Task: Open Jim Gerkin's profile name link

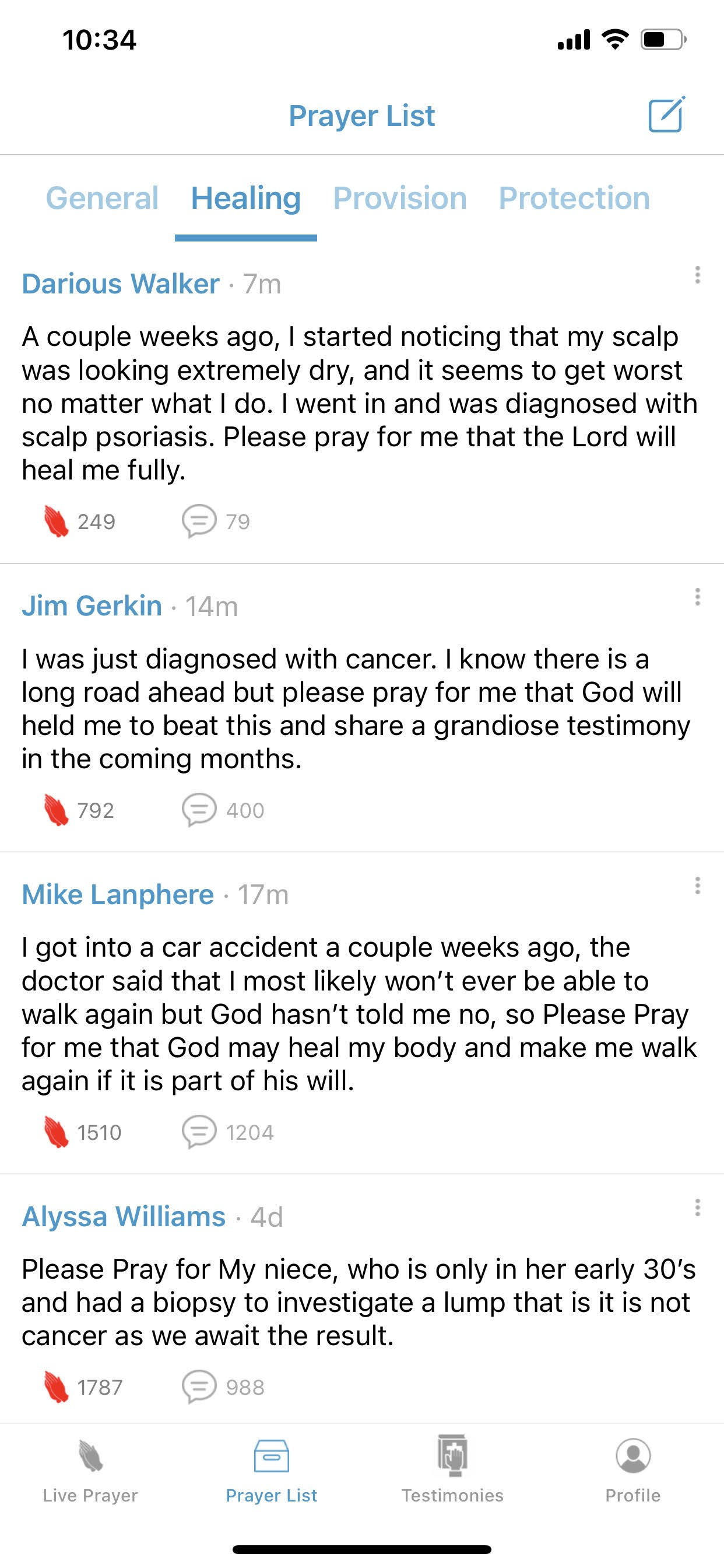Action: click(92, 605)
